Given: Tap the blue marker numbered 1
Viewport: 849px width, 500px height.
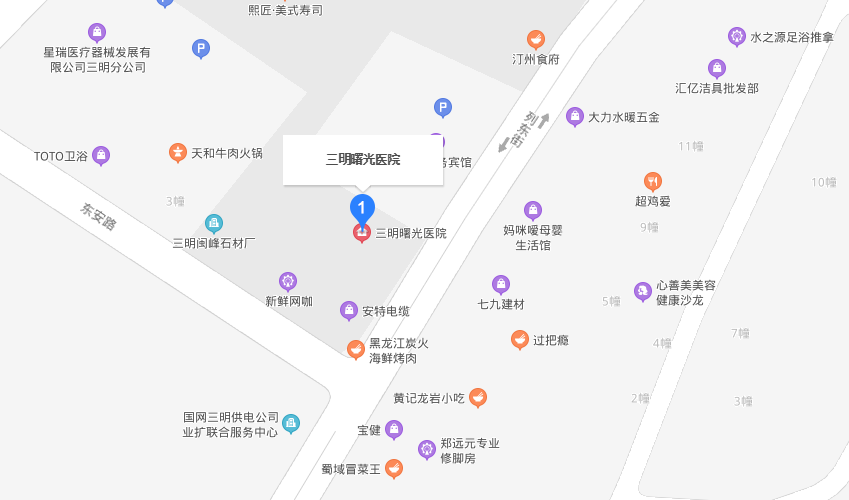Looking at the screenshot, I should coord(361,208).
